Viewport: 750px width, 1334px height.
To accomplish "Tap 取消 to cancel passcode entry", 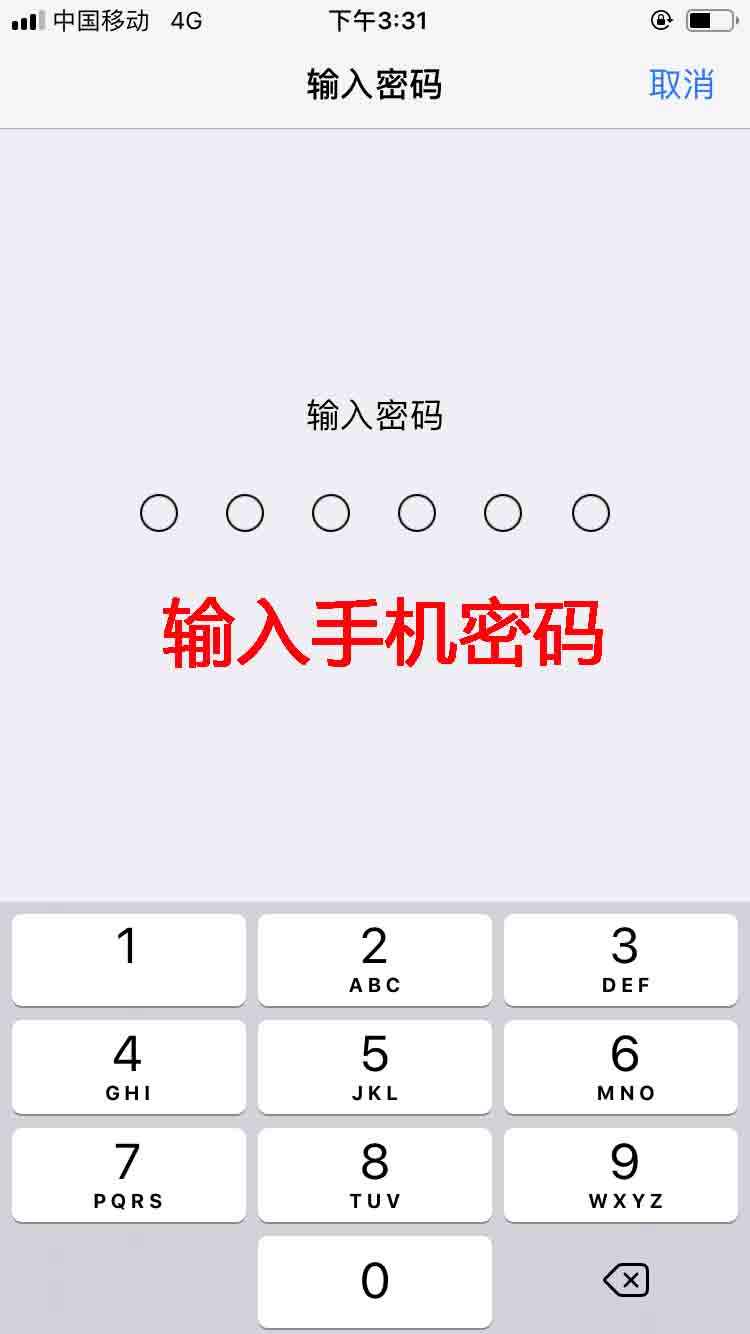I will [681, 84].
